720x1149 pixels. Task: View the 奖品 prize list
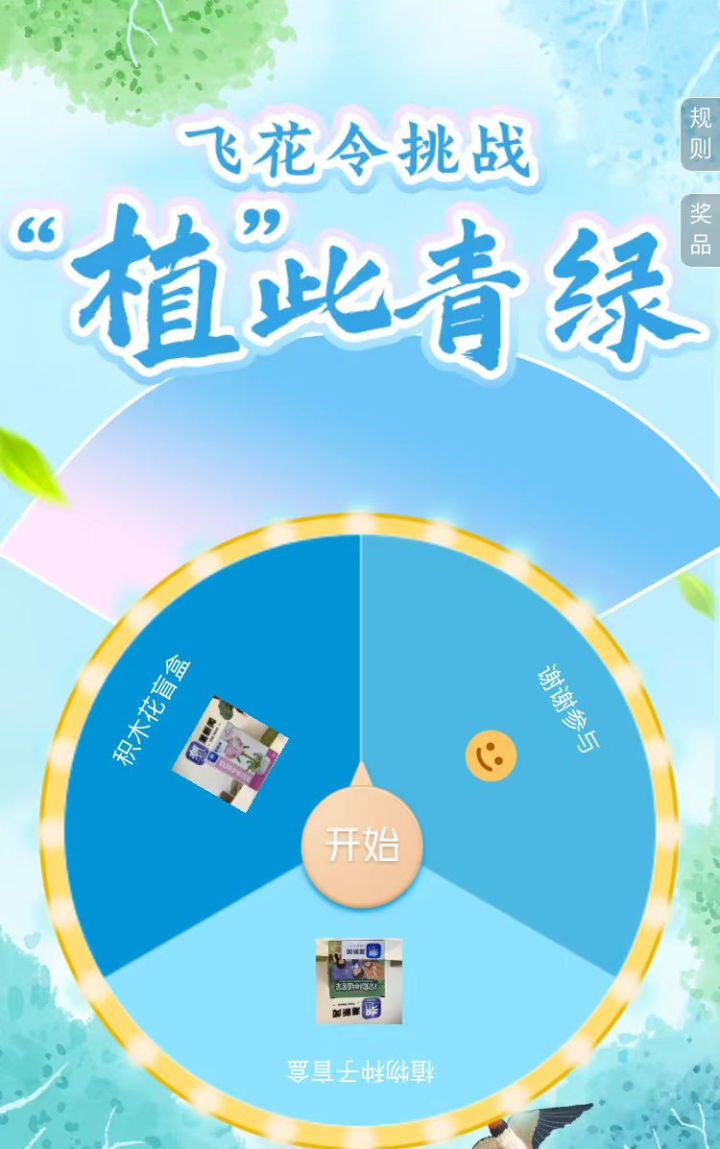click(700, 230)
